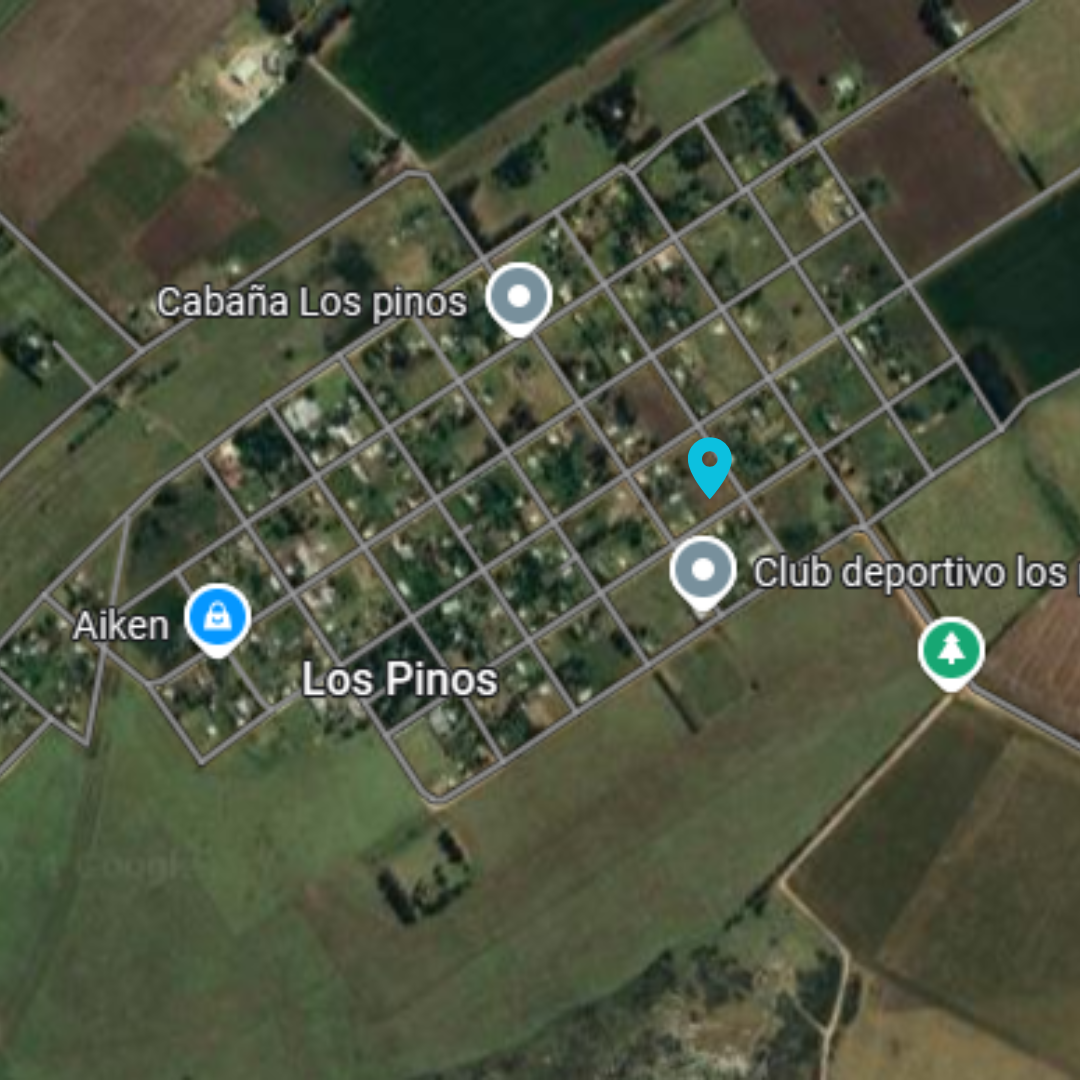Image resolution: width=1080 pixels, height=1080 pixels.
Task: Select the cyan location pin
Action: (x=710, y=464)
